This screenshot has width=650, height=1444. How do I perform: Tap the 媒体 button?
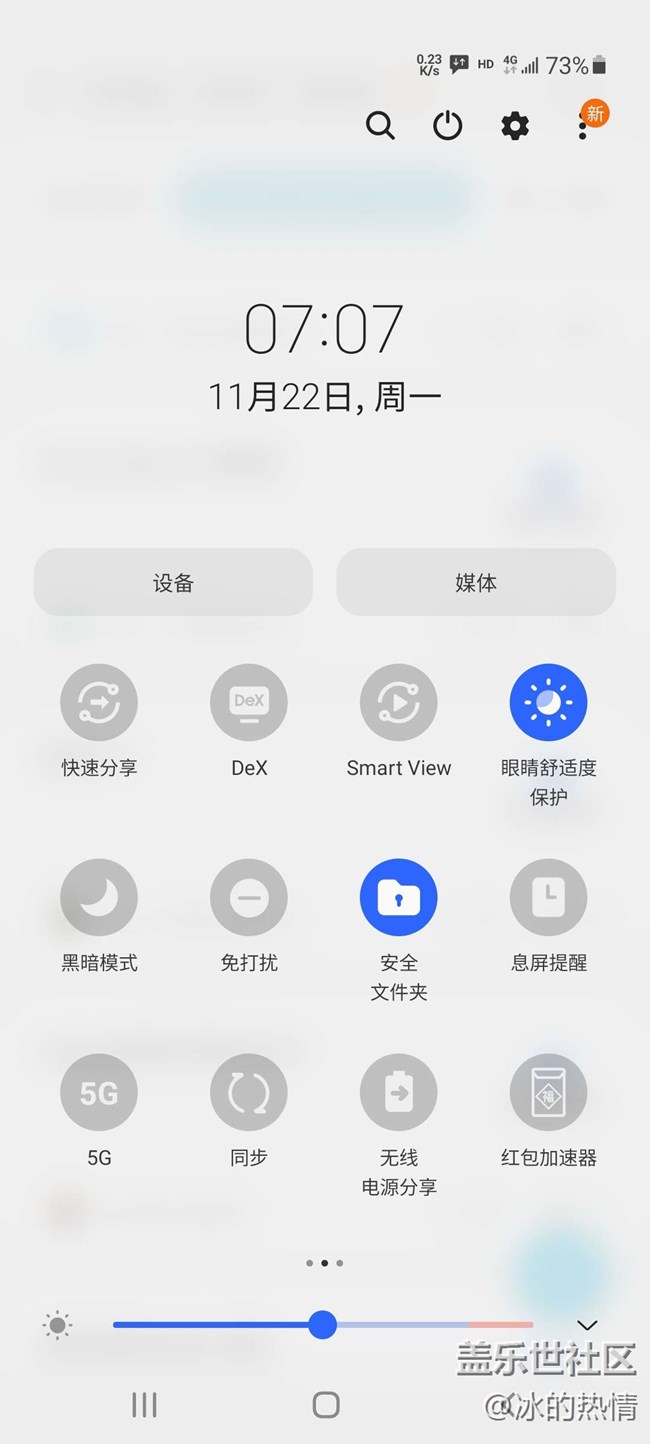[x=476, y=582]
